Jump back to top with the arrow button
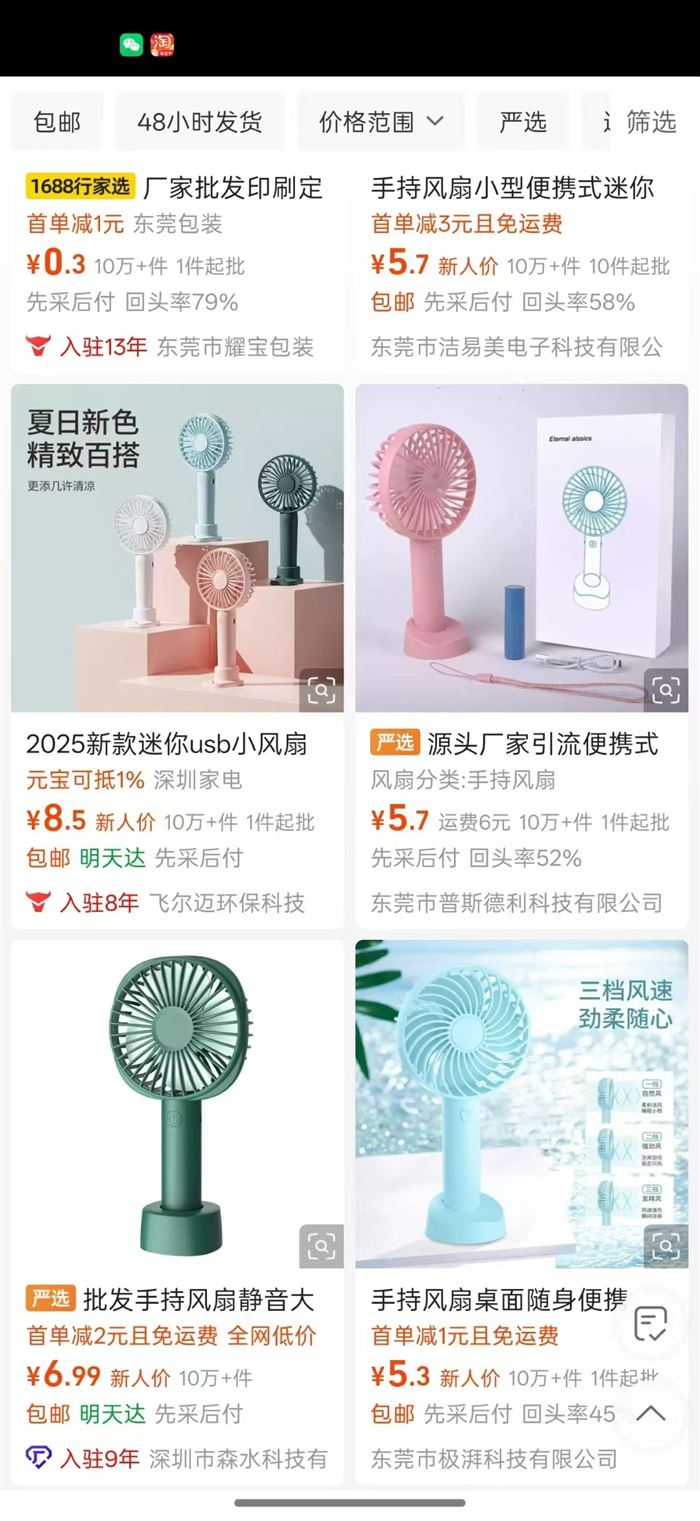 [x=651, y=1413]
